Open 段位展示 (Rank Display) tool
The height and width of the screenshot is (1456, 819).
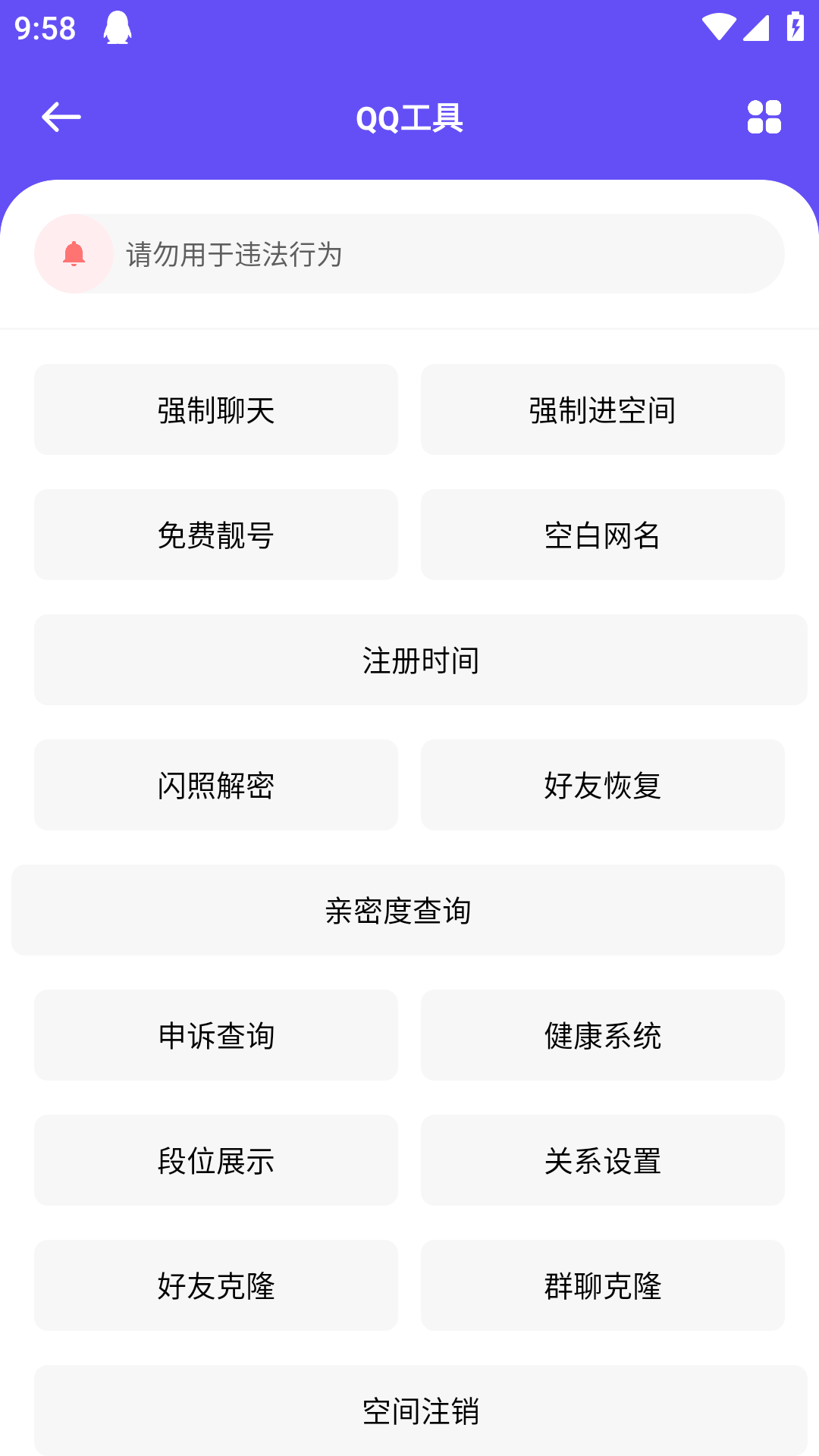[x=215, y=1160]
